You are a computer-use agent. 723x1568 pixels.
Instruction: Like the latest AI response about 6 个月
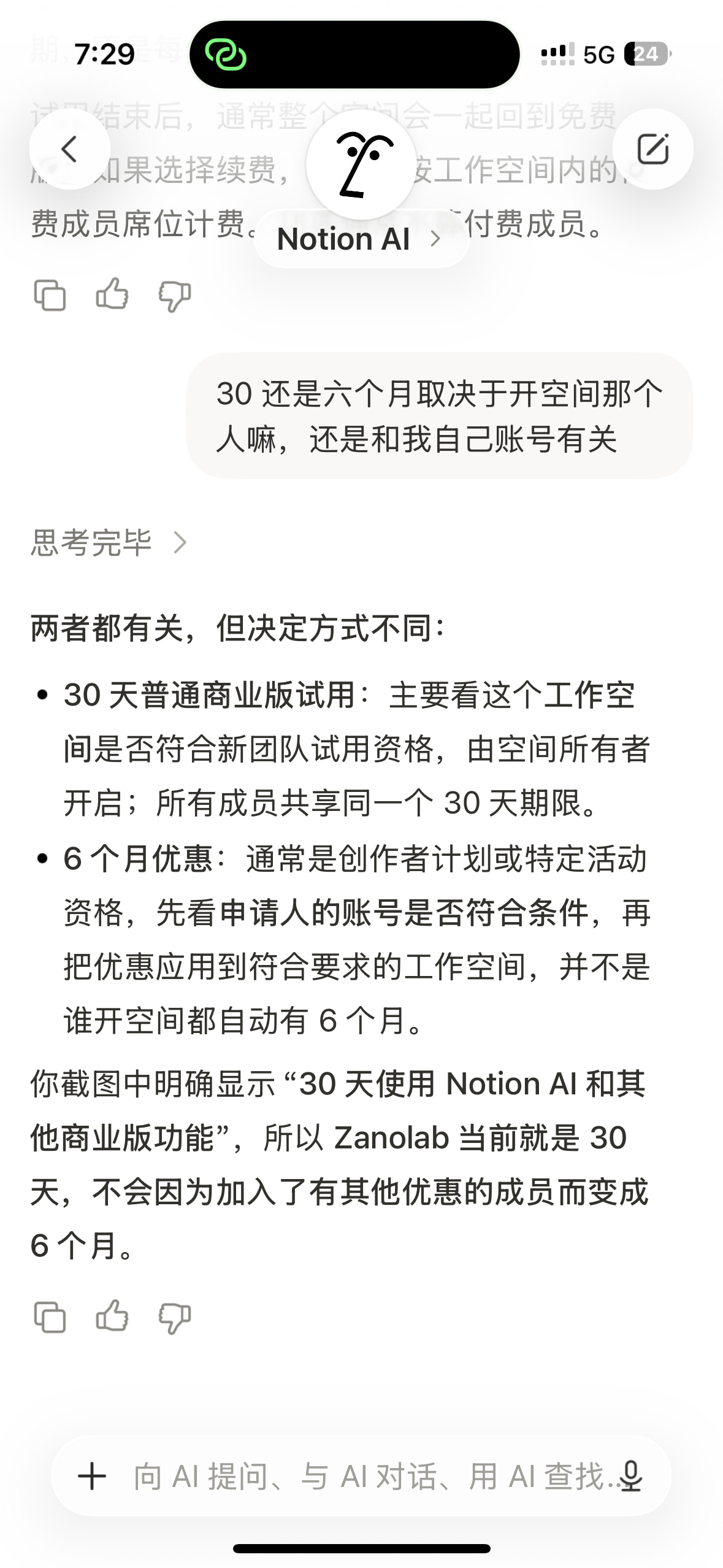pos(112,1316)
